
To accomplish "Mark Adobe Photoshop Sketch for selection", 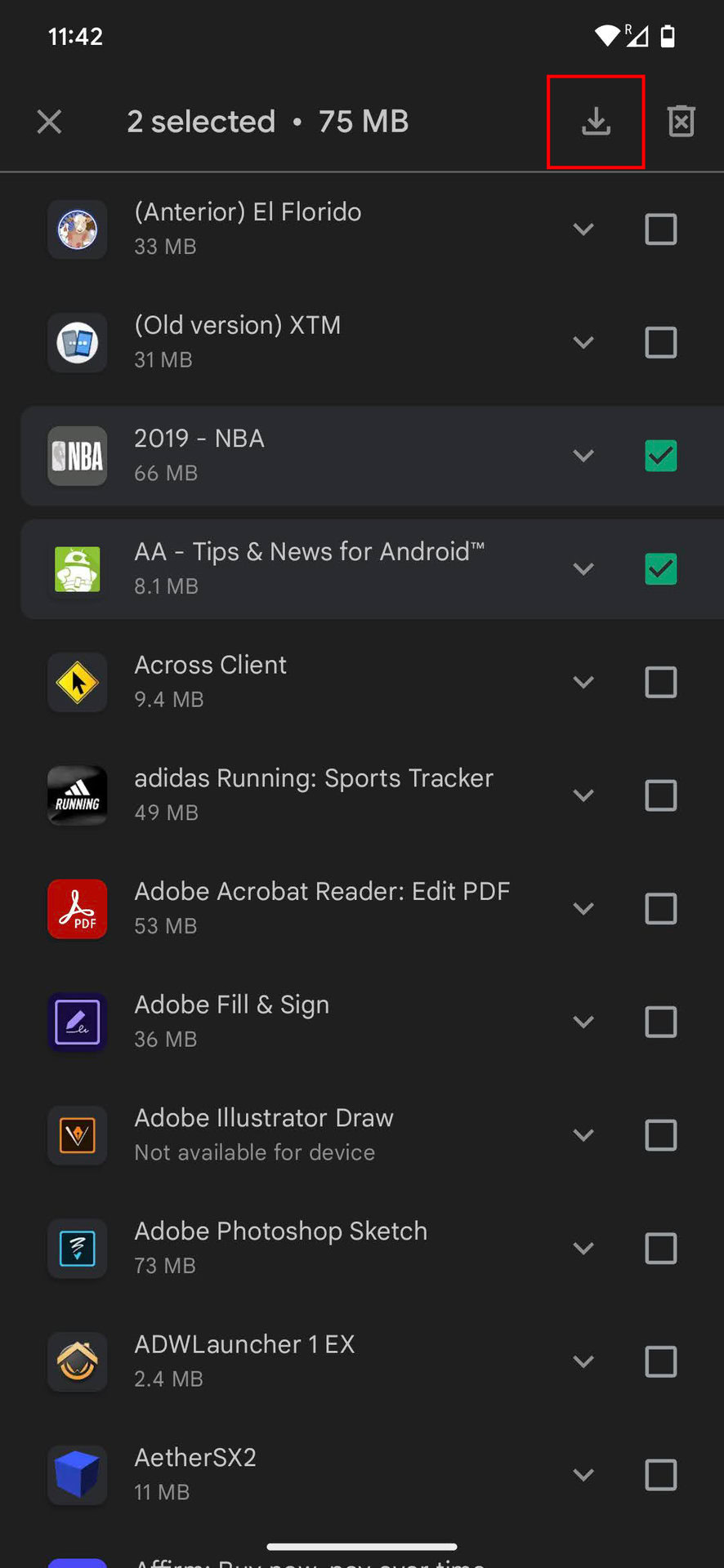I will [660, 1248].
